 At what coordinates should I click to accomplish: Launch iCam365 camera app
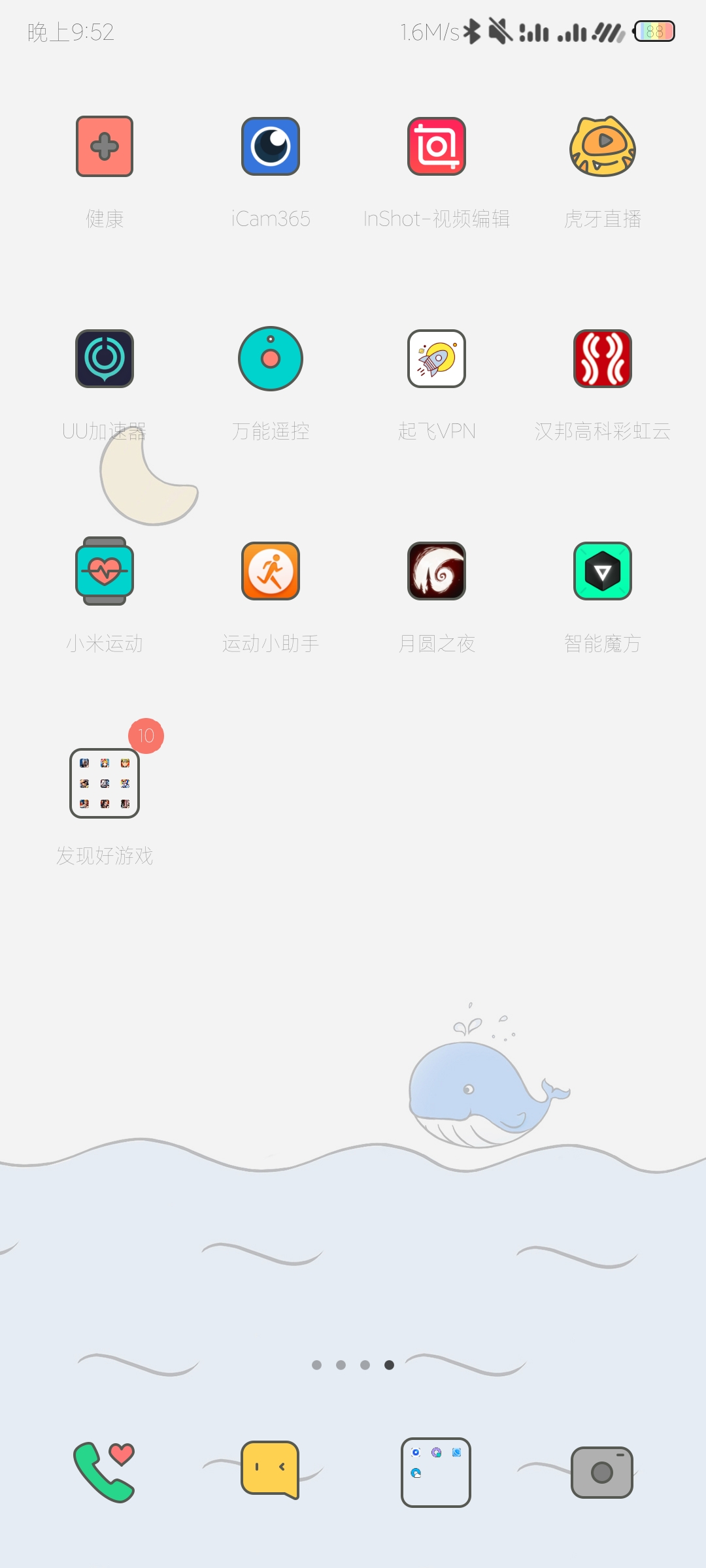271,146
